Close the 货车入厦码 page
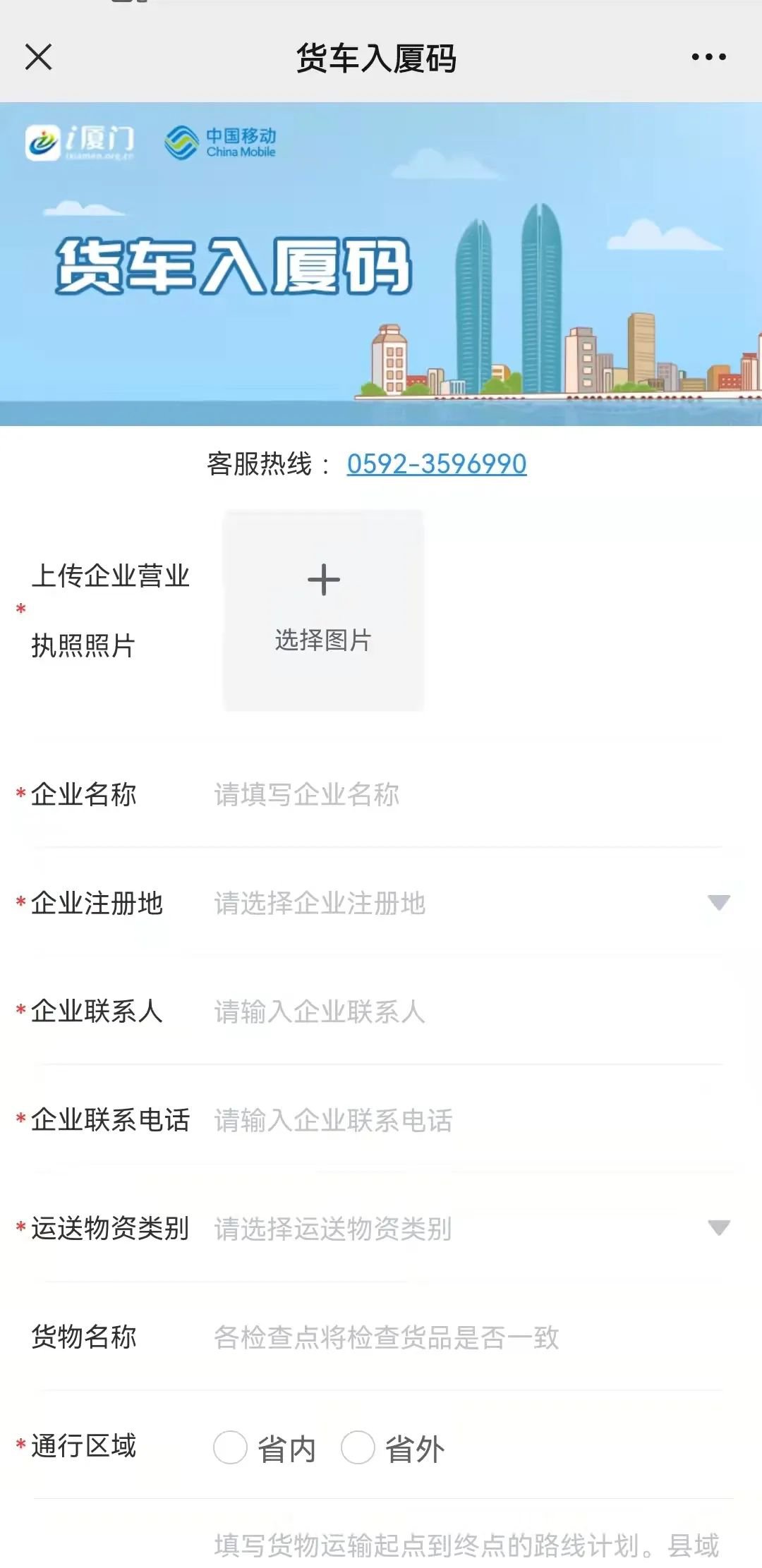This screenshot has width=762, height=1568. click(39, 57)
